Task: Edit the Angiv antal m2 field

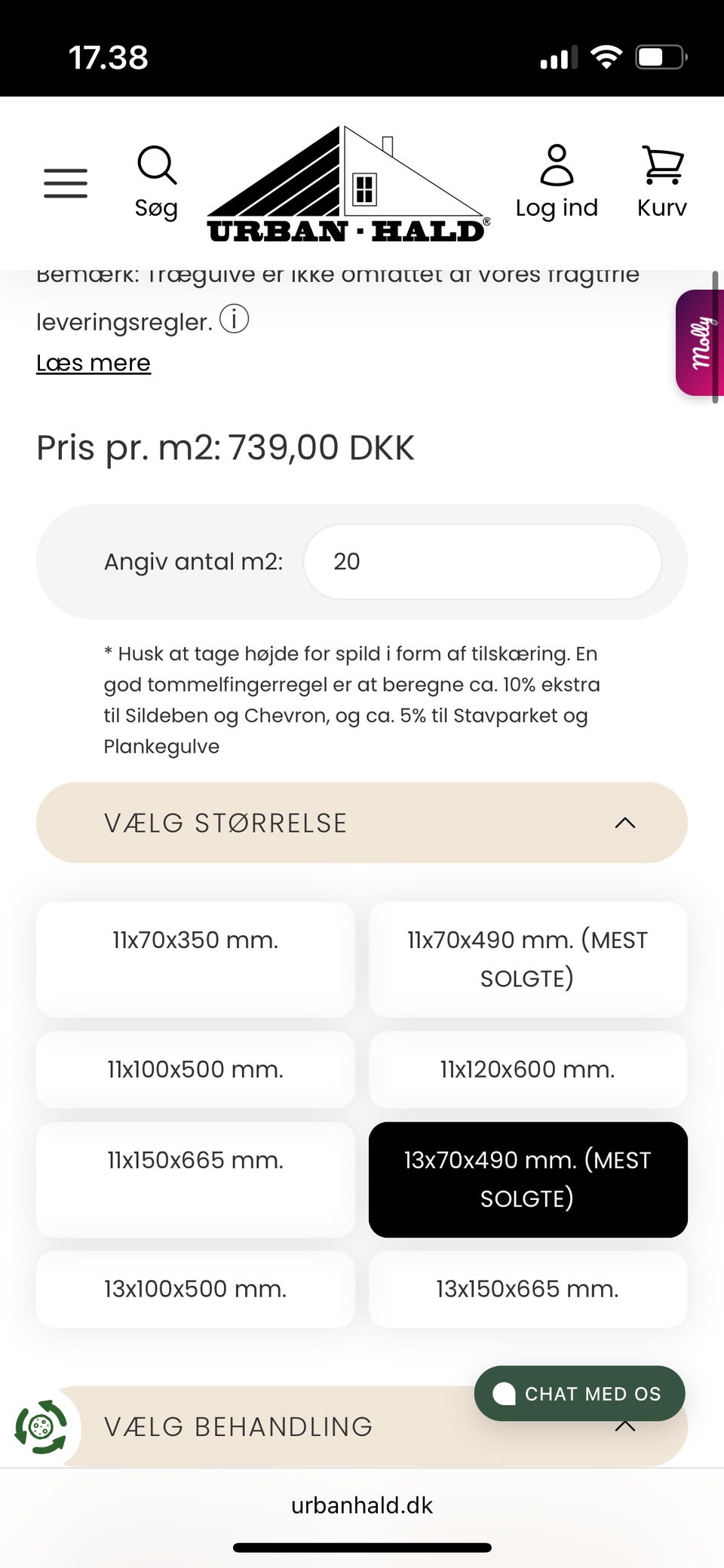Action: tap(483, 562)
